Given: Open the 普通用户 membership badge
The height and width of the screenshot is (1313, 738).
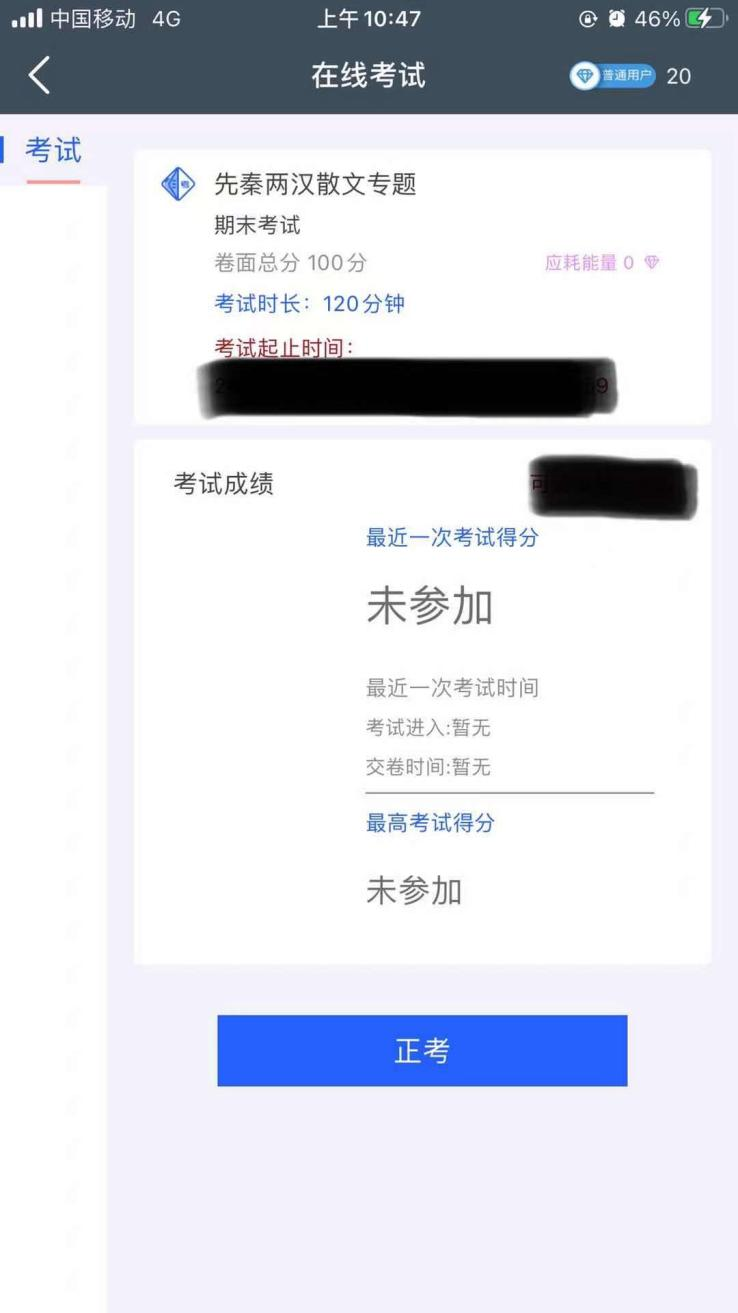Looking at the screenshot, I should pyautogui.click(x=613, y=76).
